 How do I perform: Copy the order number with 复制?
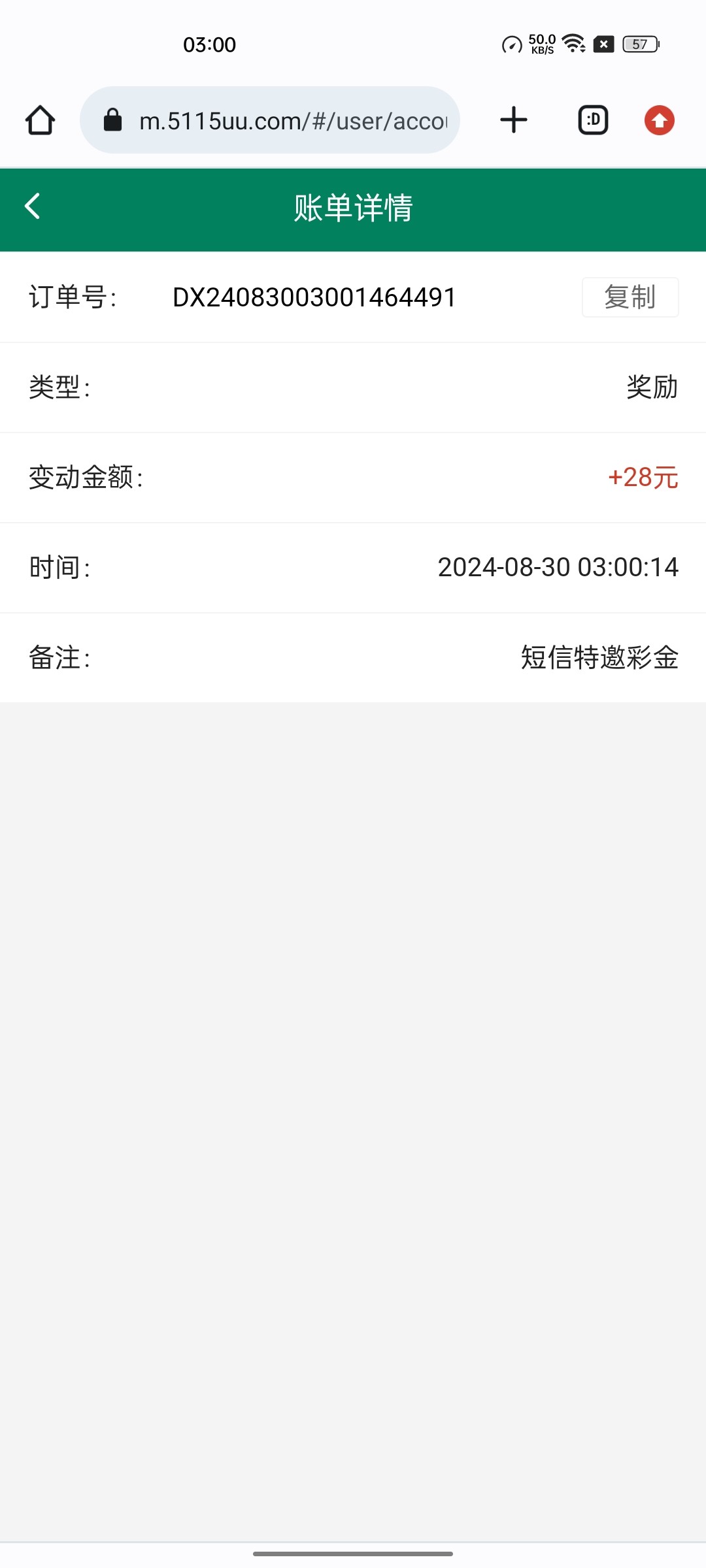coord(630,297)
